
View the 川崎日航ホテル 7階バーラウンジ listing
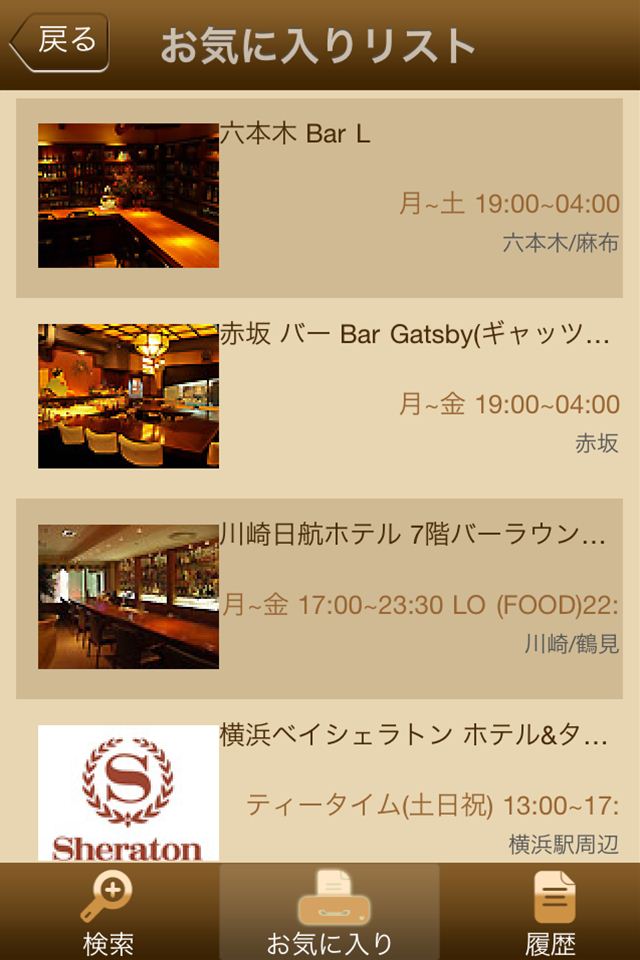pos(320,597)
